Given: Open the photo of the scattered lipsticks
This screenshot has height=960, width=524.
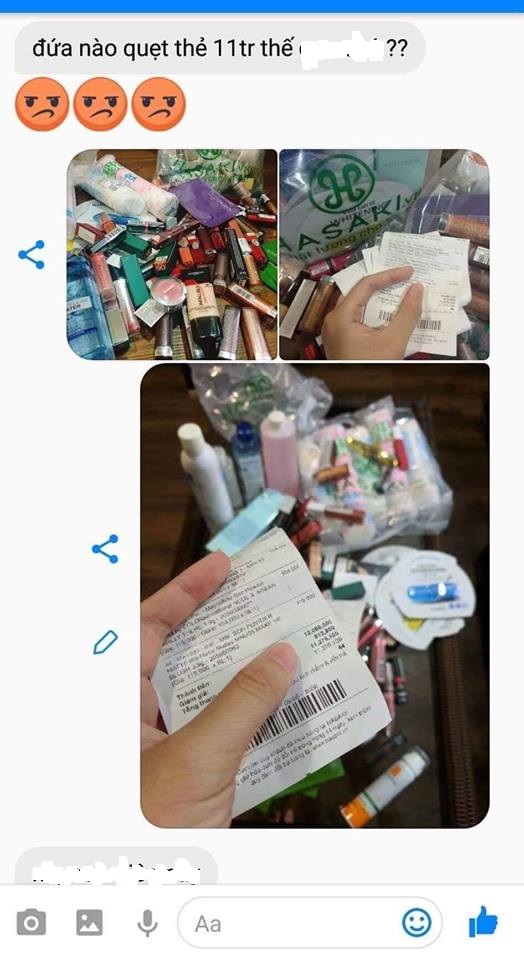Looking at the screenshot, I should (x=172, y=254).
